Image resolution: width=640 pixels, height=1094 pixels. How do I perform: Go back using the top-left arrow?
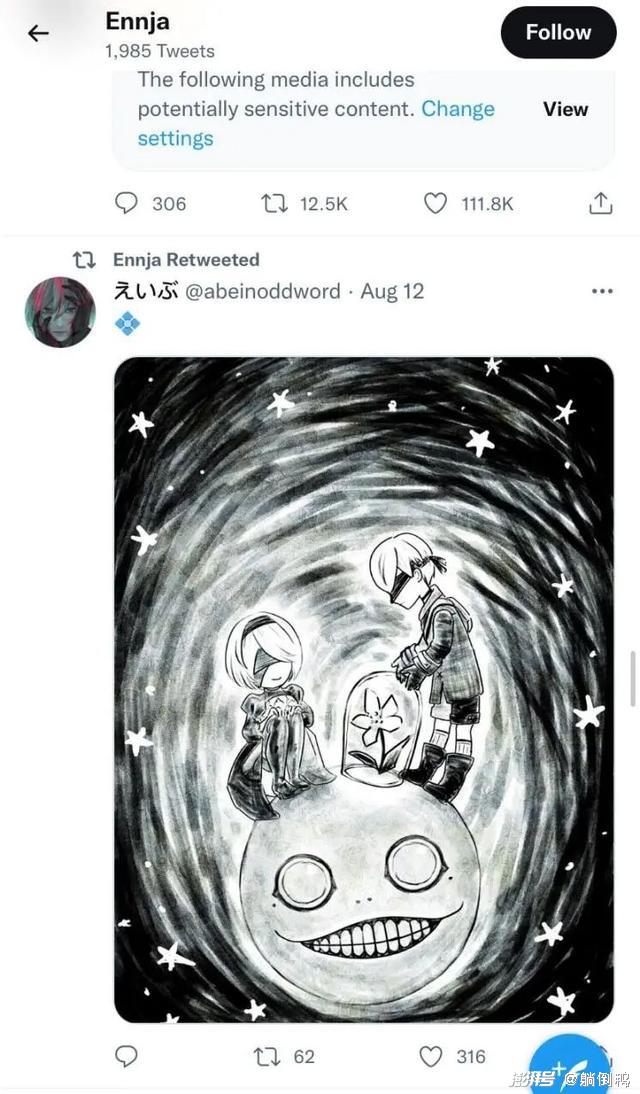[x=38, y=33]
